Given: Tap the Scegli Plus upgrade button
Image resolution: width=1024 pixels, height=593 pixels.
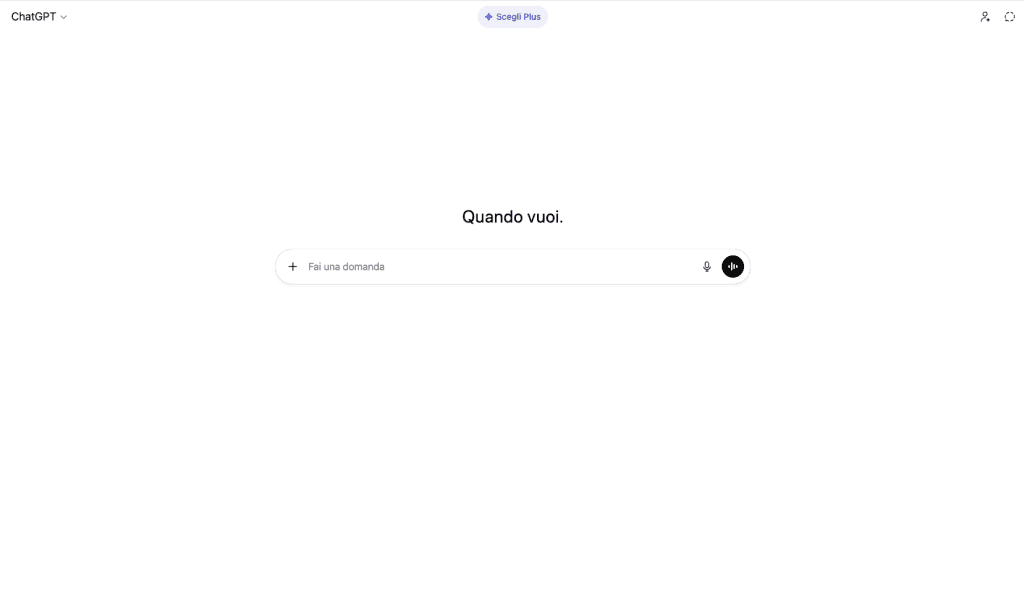Looking at the screenshot, I should [x=512, y=17].
